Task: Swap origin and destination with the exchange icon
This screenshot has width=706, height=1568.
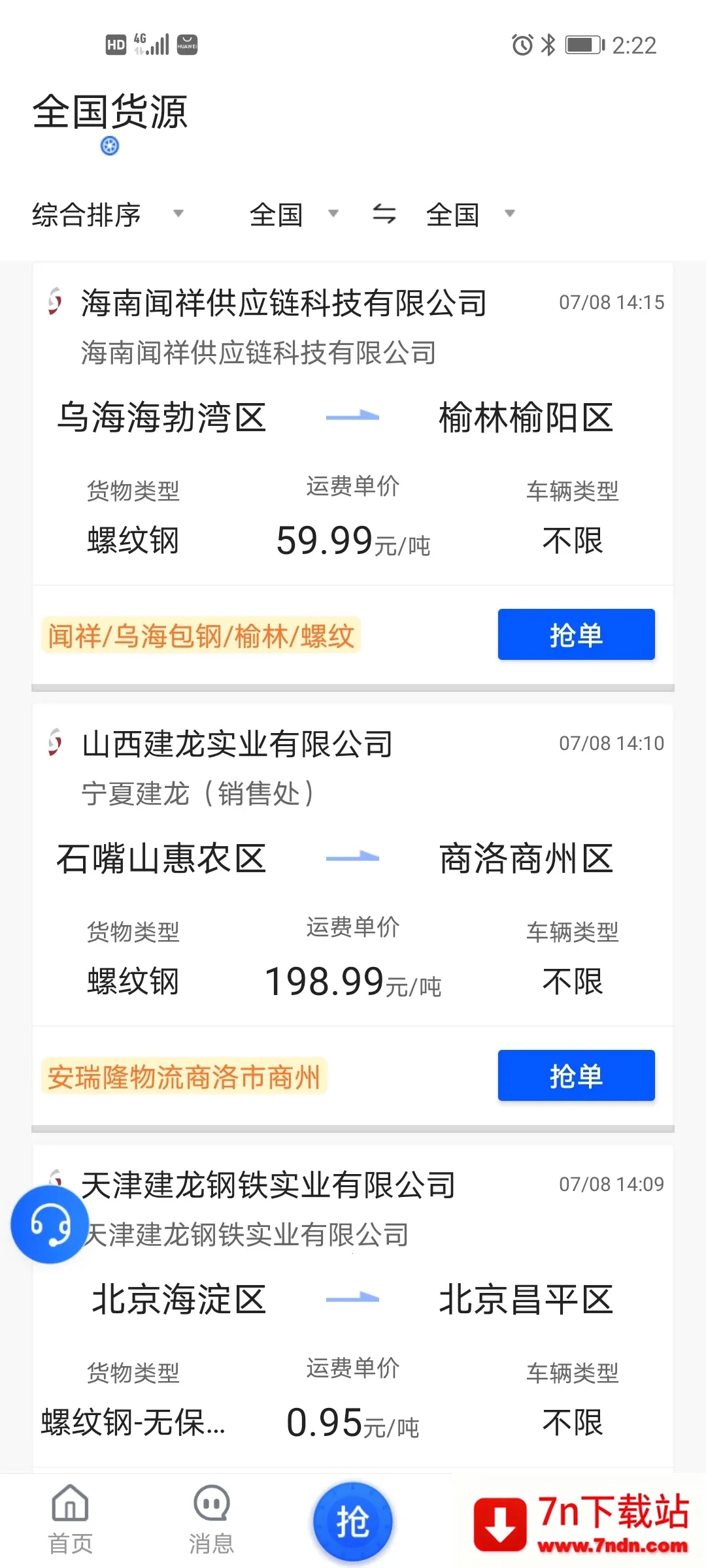Action: click(384, 214)
